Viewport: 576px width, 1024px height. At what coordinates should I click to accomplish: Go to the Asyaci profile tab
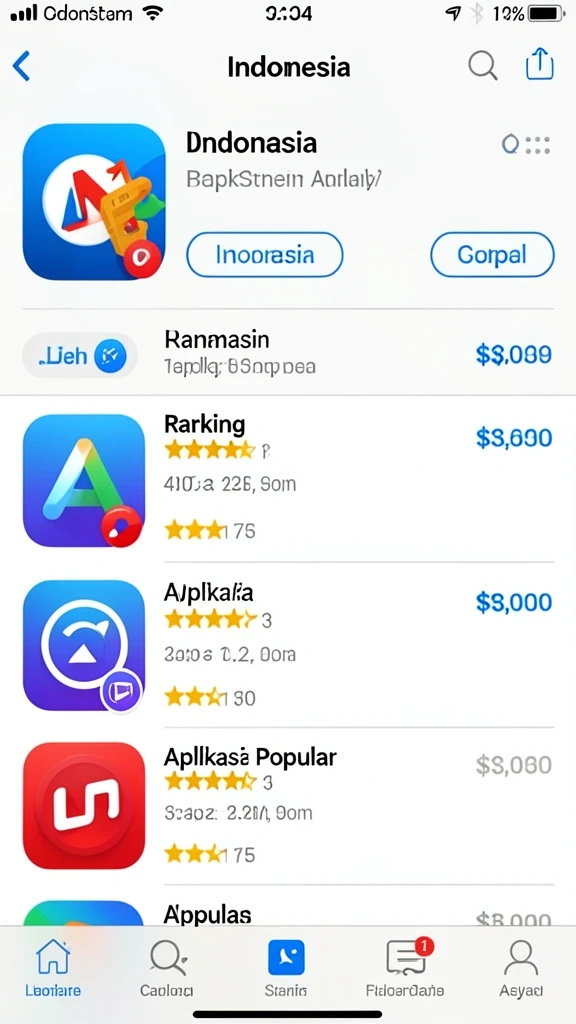point(520,968)
